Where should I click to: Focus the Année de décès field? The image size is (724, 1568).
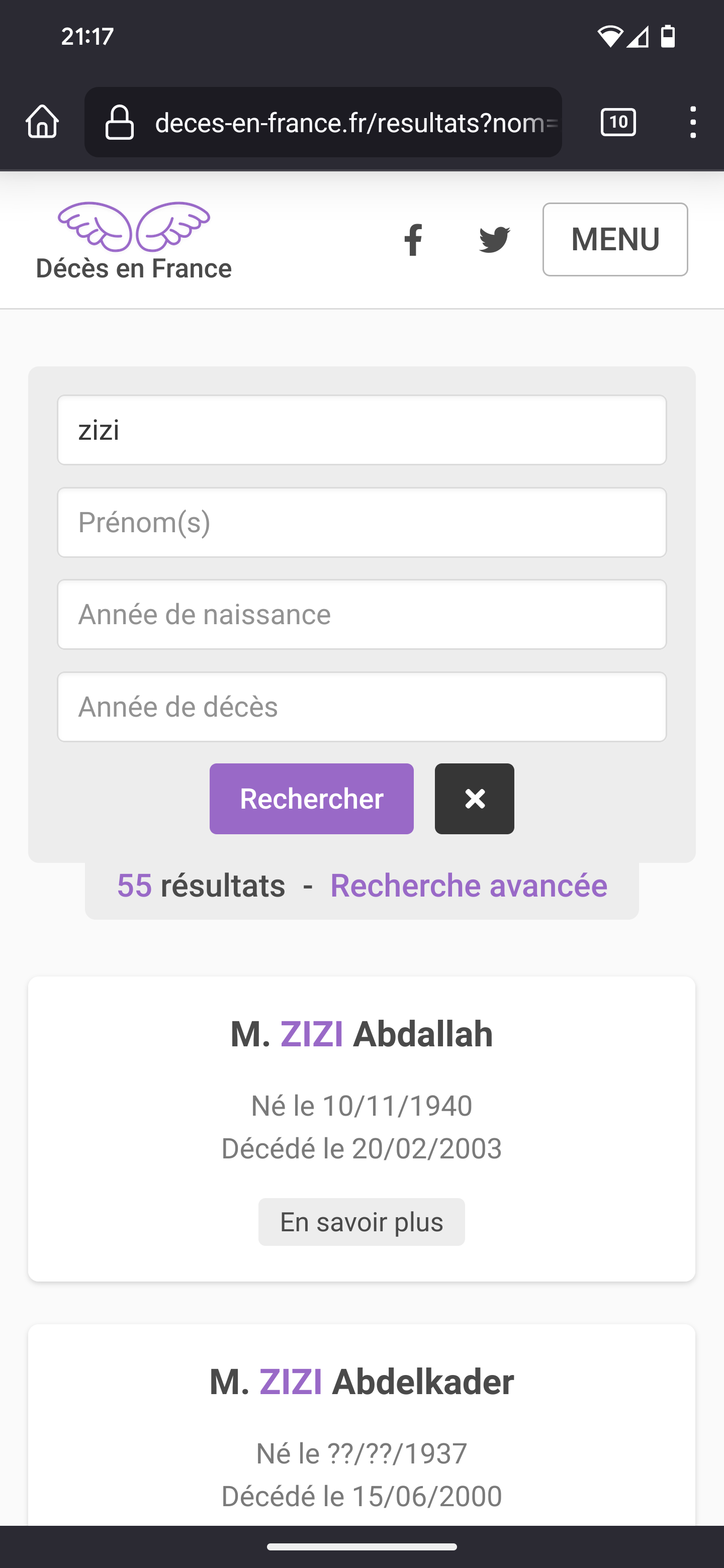(x=361, y=707)
